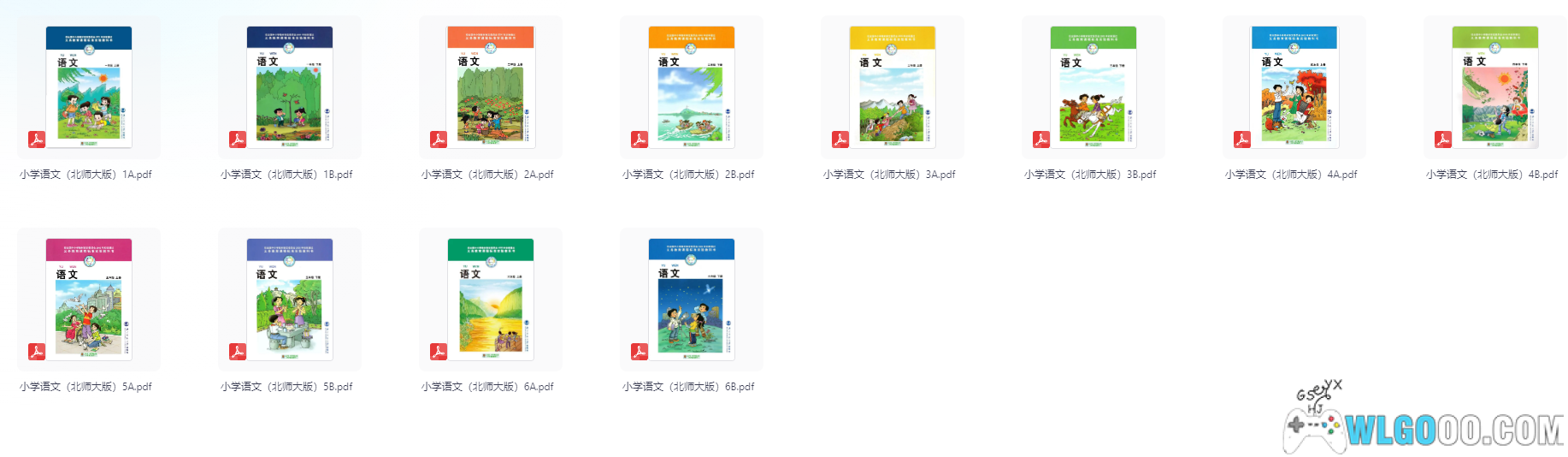
Task: Open the 4B.pdf Chinese textbook
Action: click(1495, 86)
